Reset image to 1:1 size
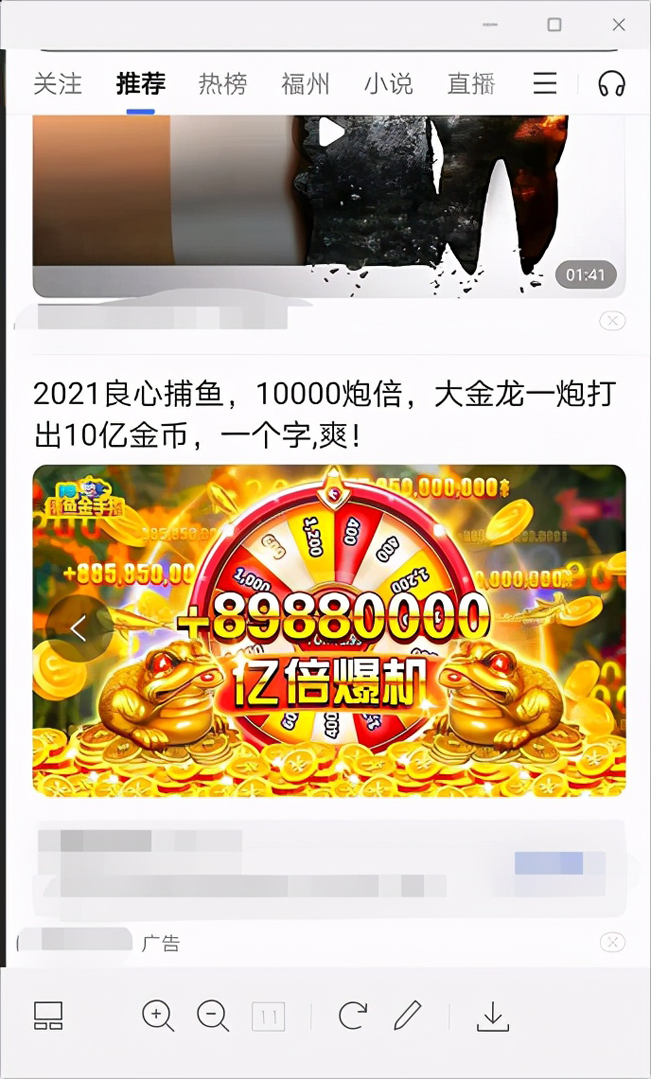This screenshot has height=1079, width=651. [x=268, y=1017]
